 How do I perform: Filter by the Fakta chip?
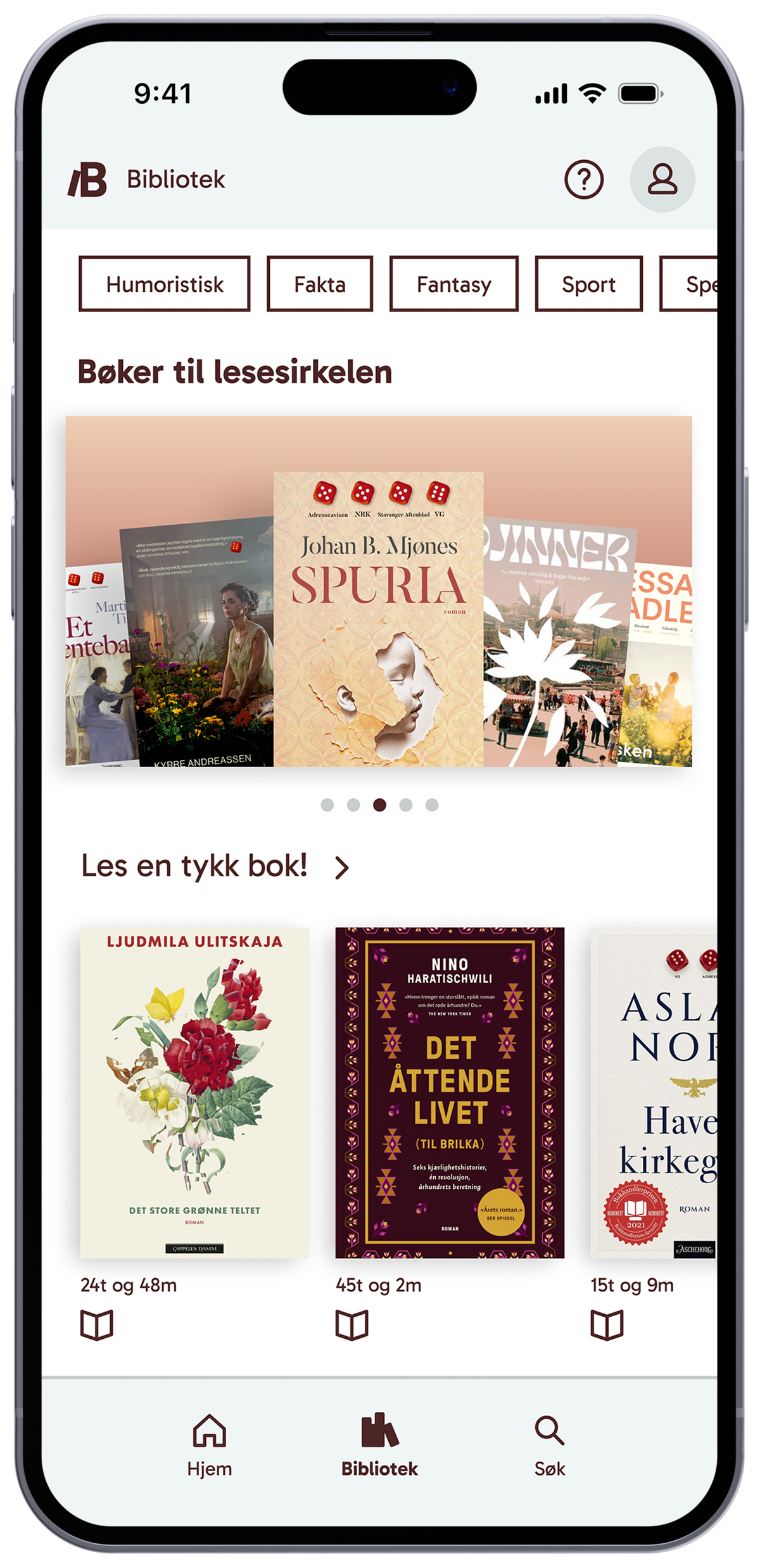pyautogui.click(x=320, y=284)
